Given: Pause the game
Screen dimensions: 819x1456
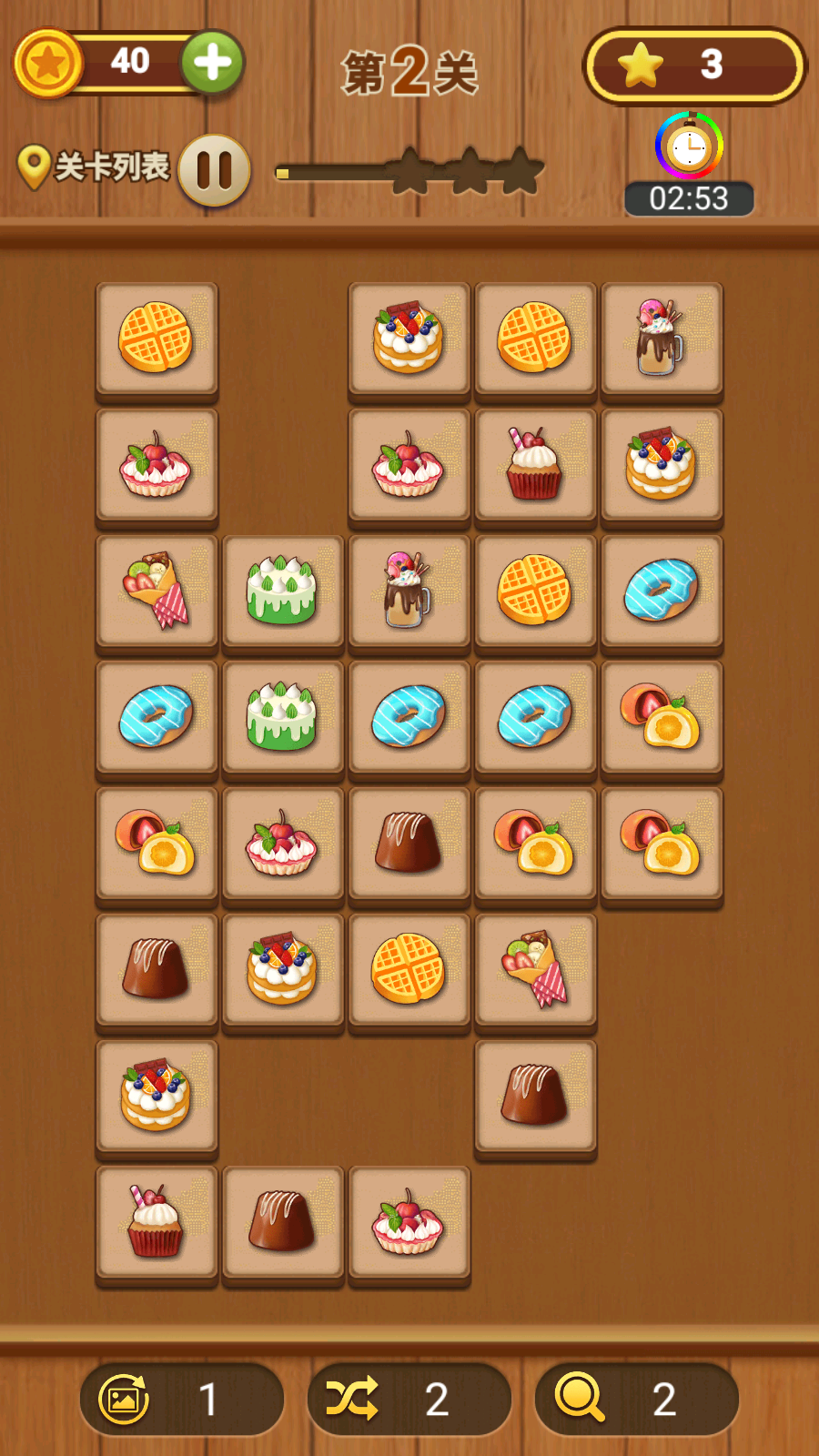Looking at the screenshot, I should [215, 170].
